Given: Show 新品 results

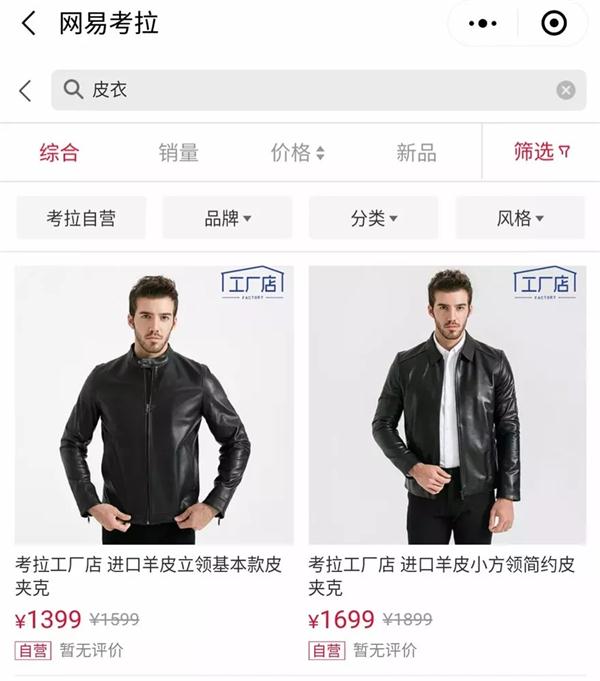Looking at the screenshot, I should click(416, 153).
